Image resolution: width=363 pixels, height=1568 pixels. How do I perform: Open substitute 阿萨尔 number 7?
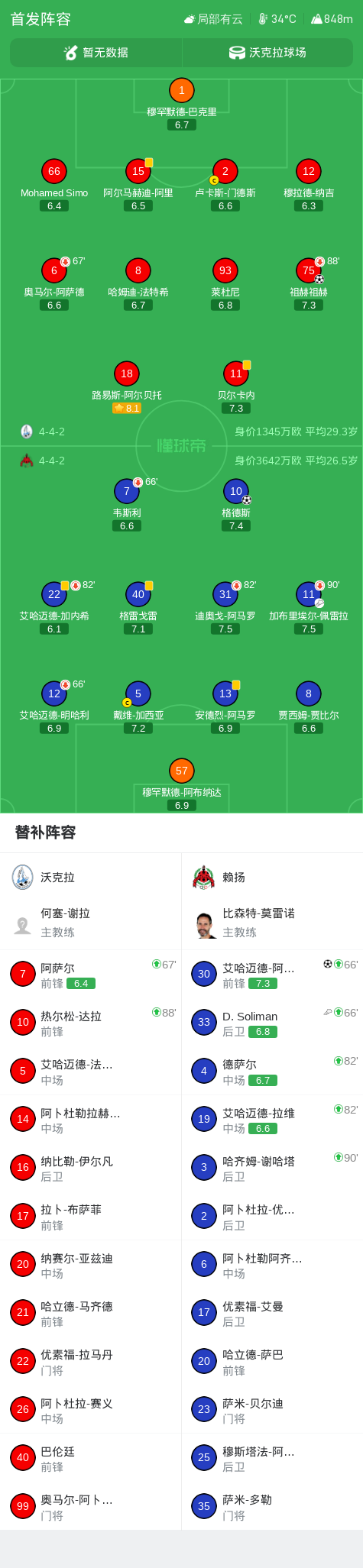[x=90, y=975]
